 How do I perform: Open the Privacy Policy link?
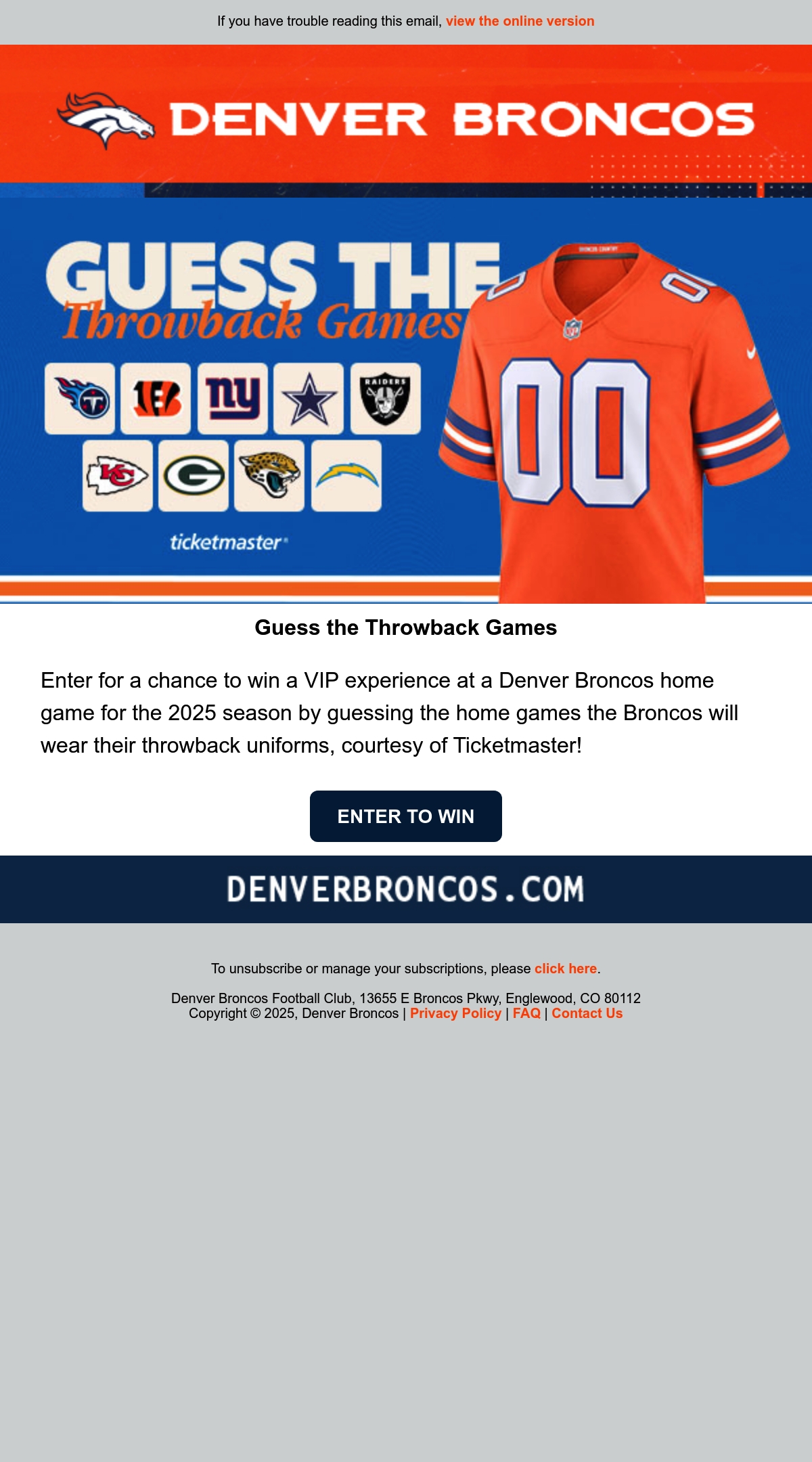pos(455,1013)
